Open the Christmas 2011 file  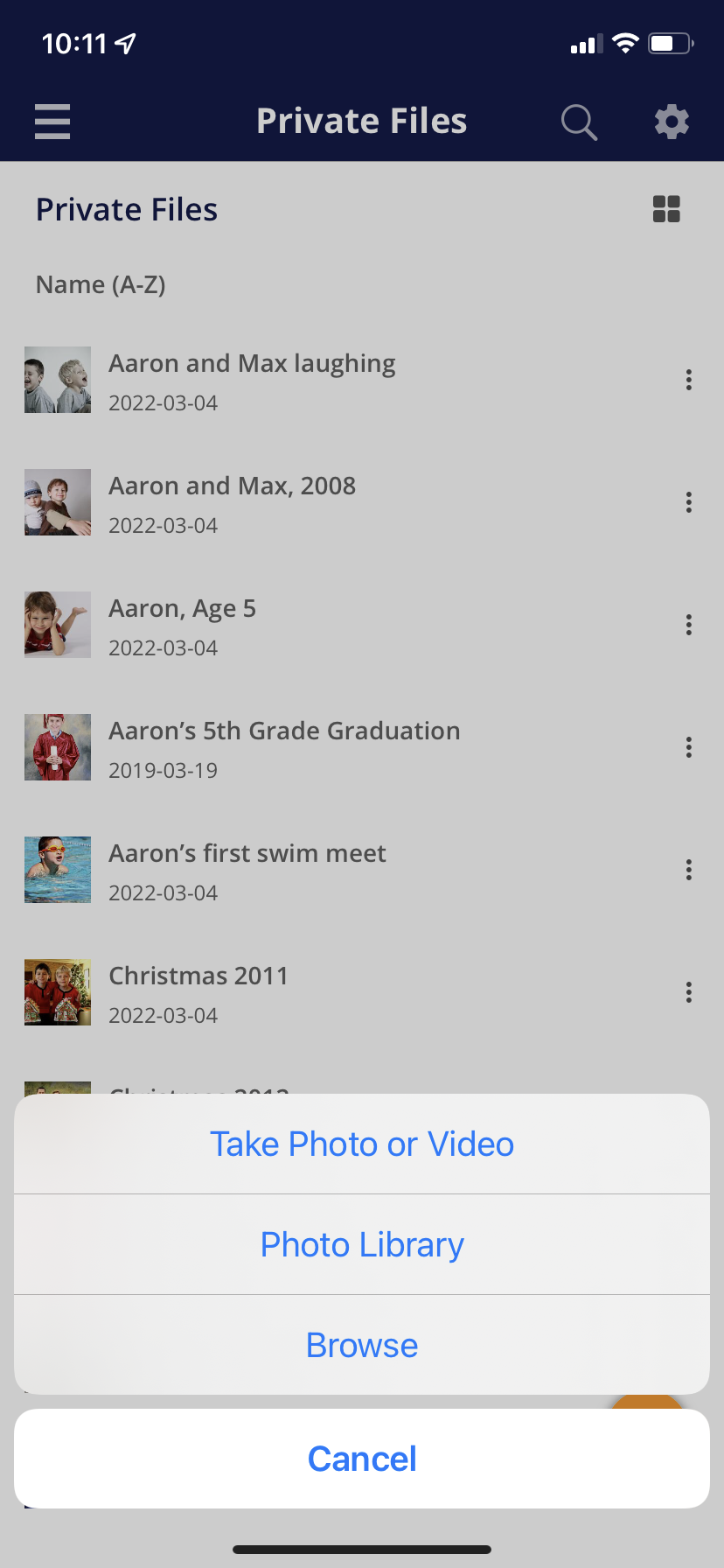pyautogui.click(x=198, y=976)
